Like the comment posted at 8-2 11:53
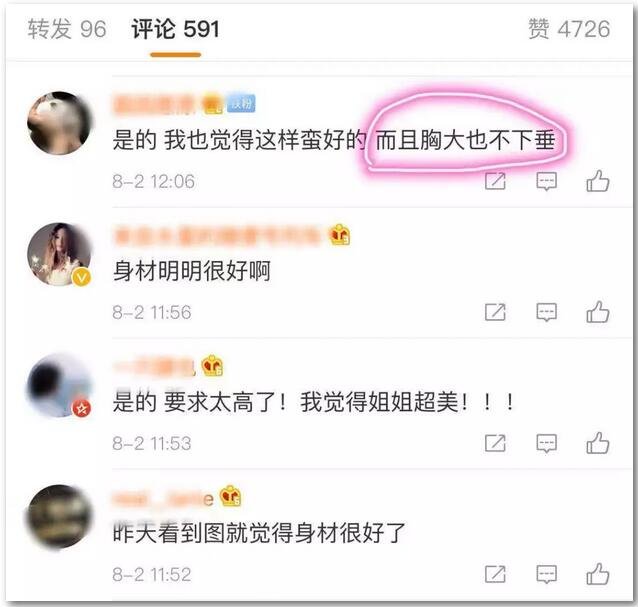638x607 pixels. (x=598, y=443)
